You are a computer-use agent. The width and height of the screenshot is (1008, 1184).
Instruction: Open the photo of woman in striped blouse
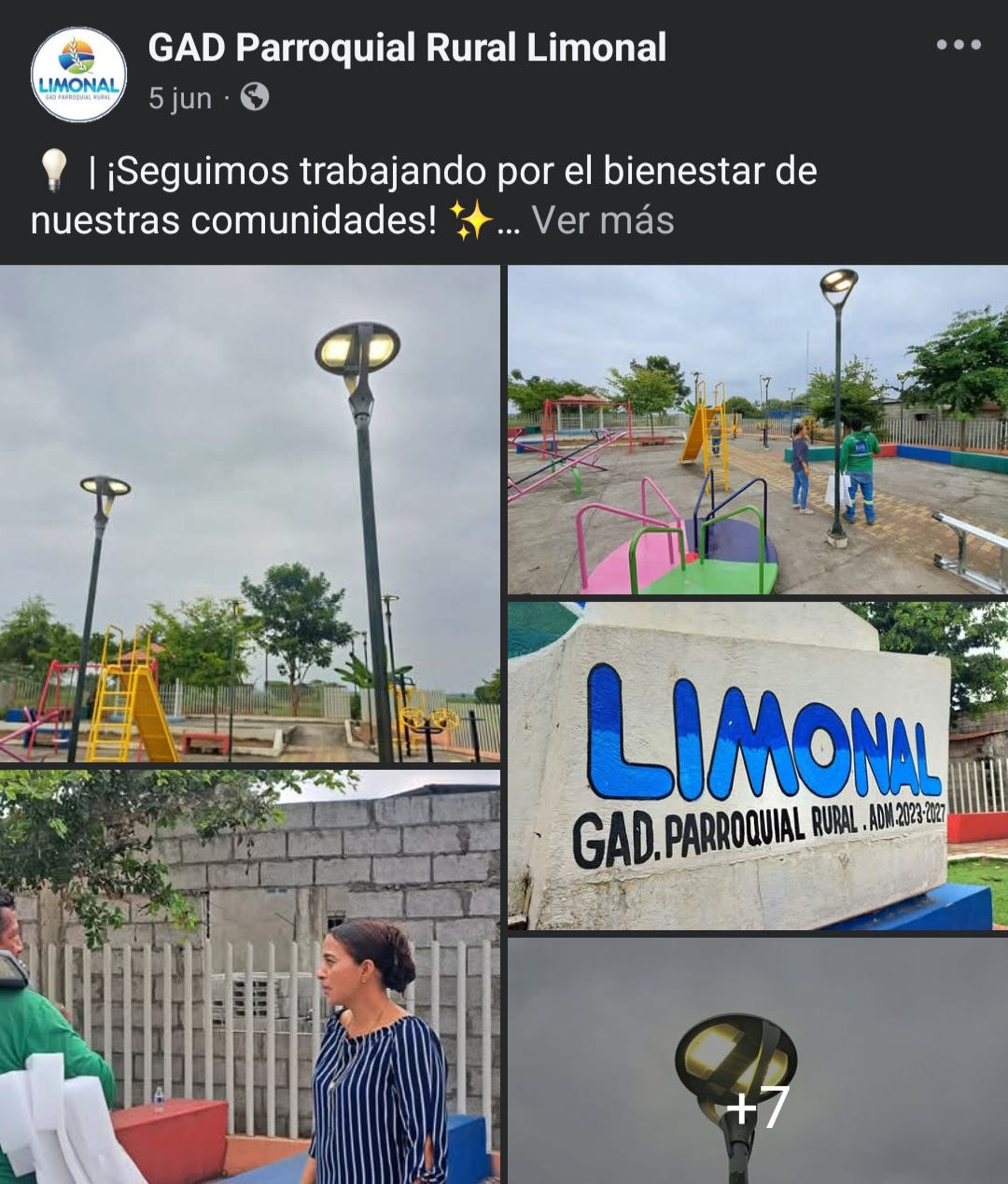[x=249, y=977]
